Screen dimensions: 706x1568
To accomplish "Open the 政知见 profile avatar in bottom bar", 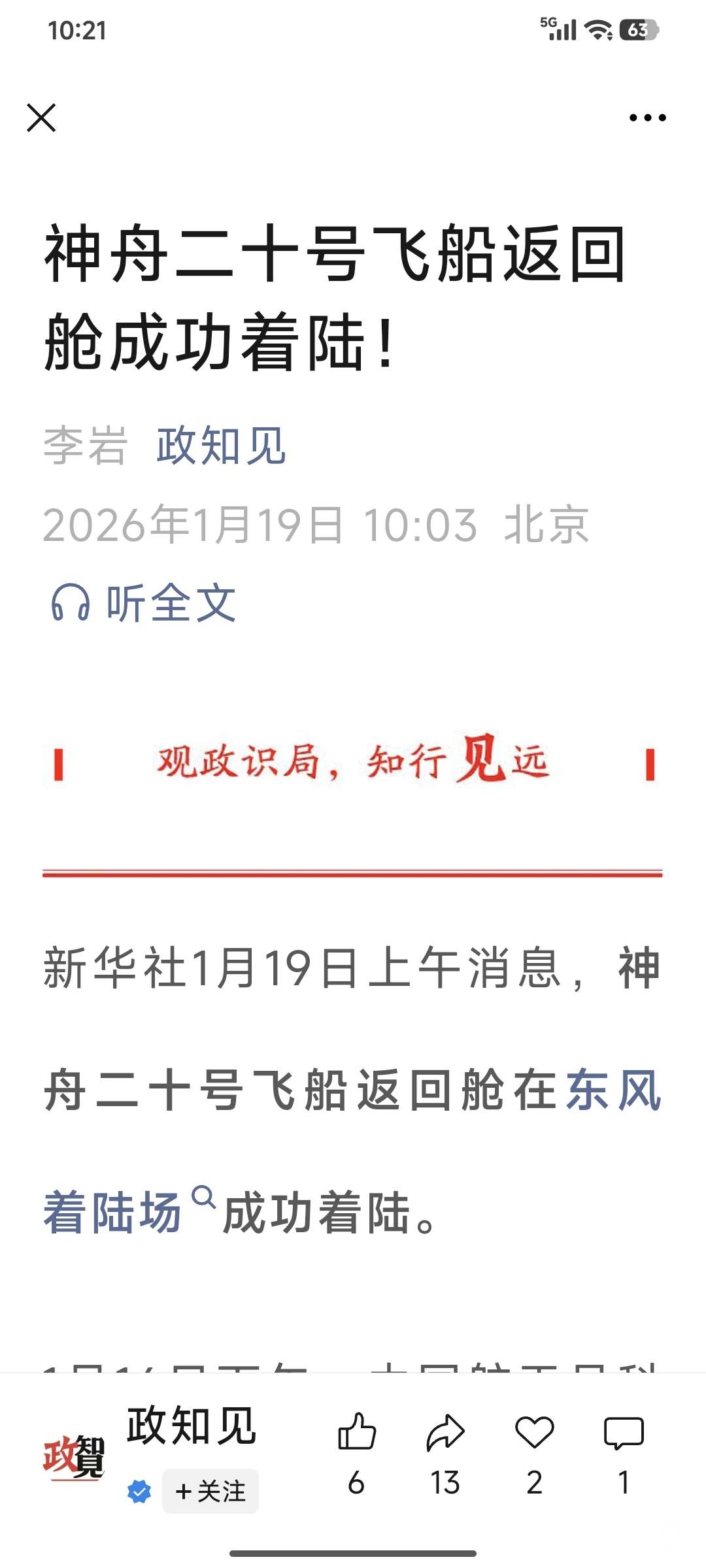I will coord(74,1457).
